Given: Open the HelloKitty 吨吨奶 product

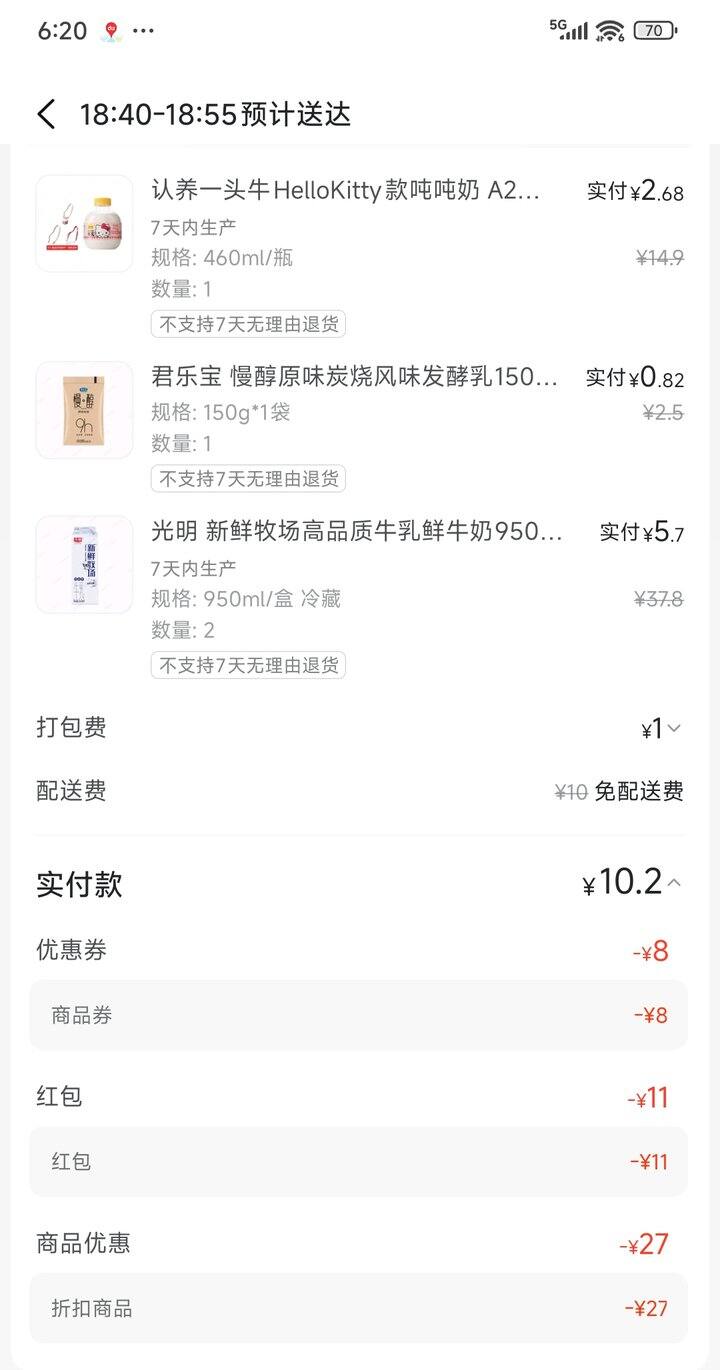Looking at the screenshot, I should point(345,190).
